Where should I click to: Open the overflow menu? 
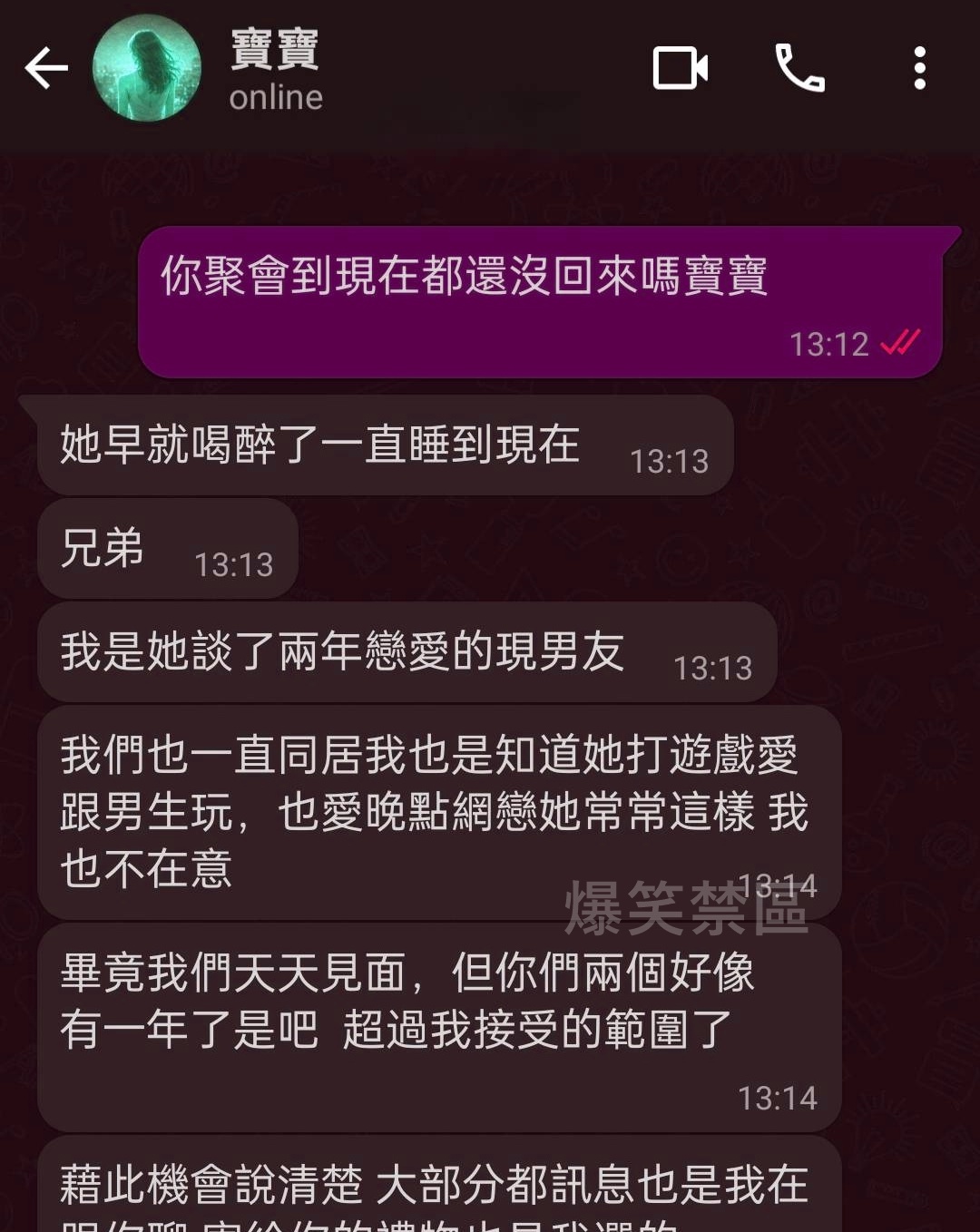click(x=919, y=68)
